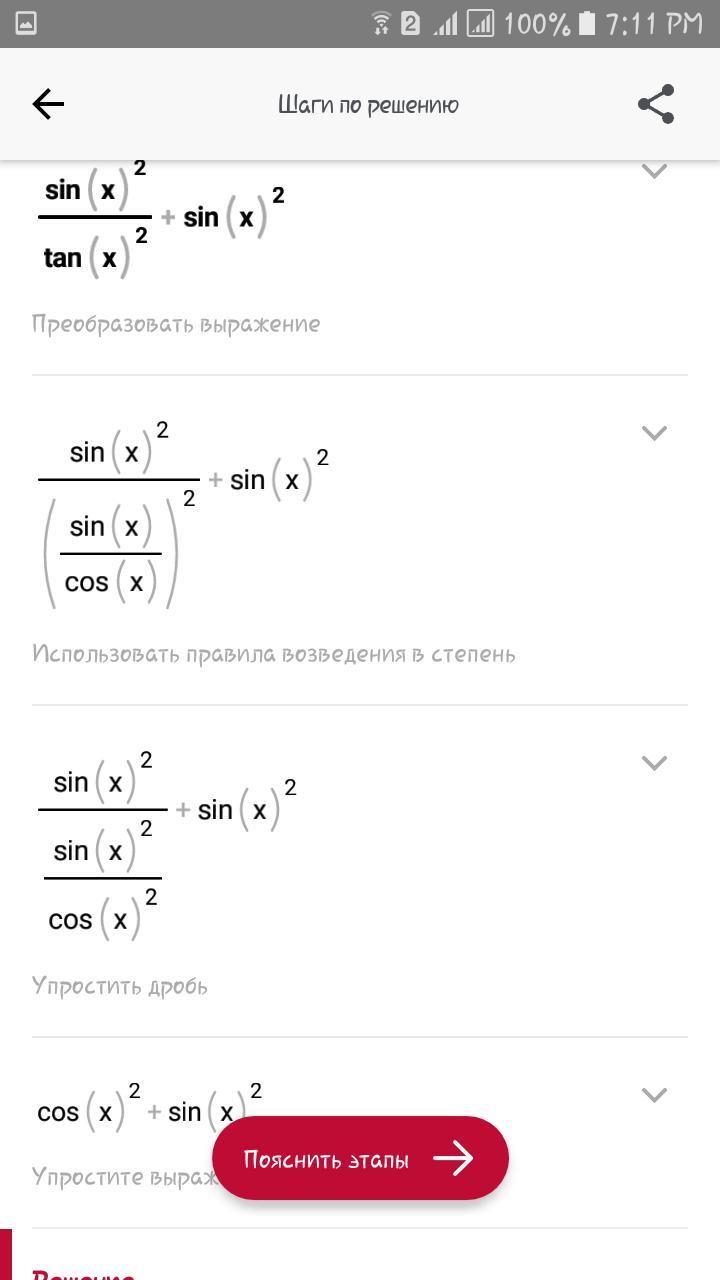Expand the 'Упростить дробь' step
Viewport: 720px width, 1280px height.
tap(654, 763)
